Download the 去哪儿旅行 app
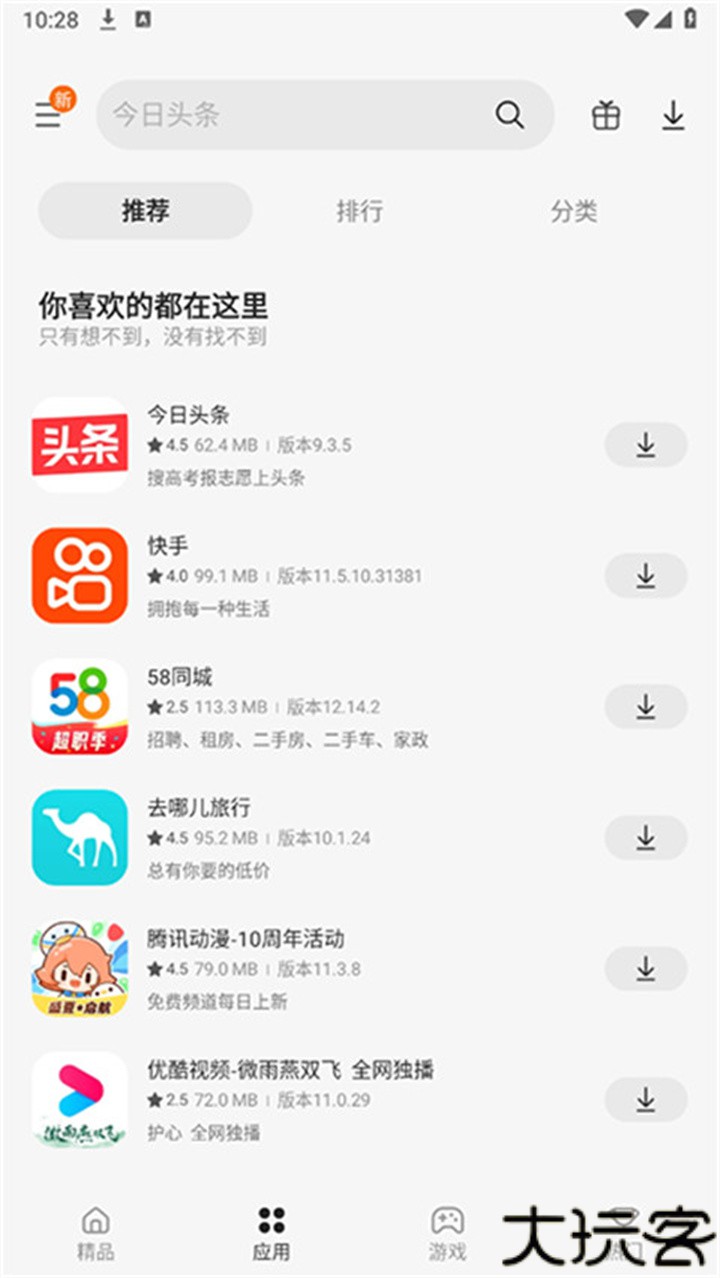 point(645,838)
